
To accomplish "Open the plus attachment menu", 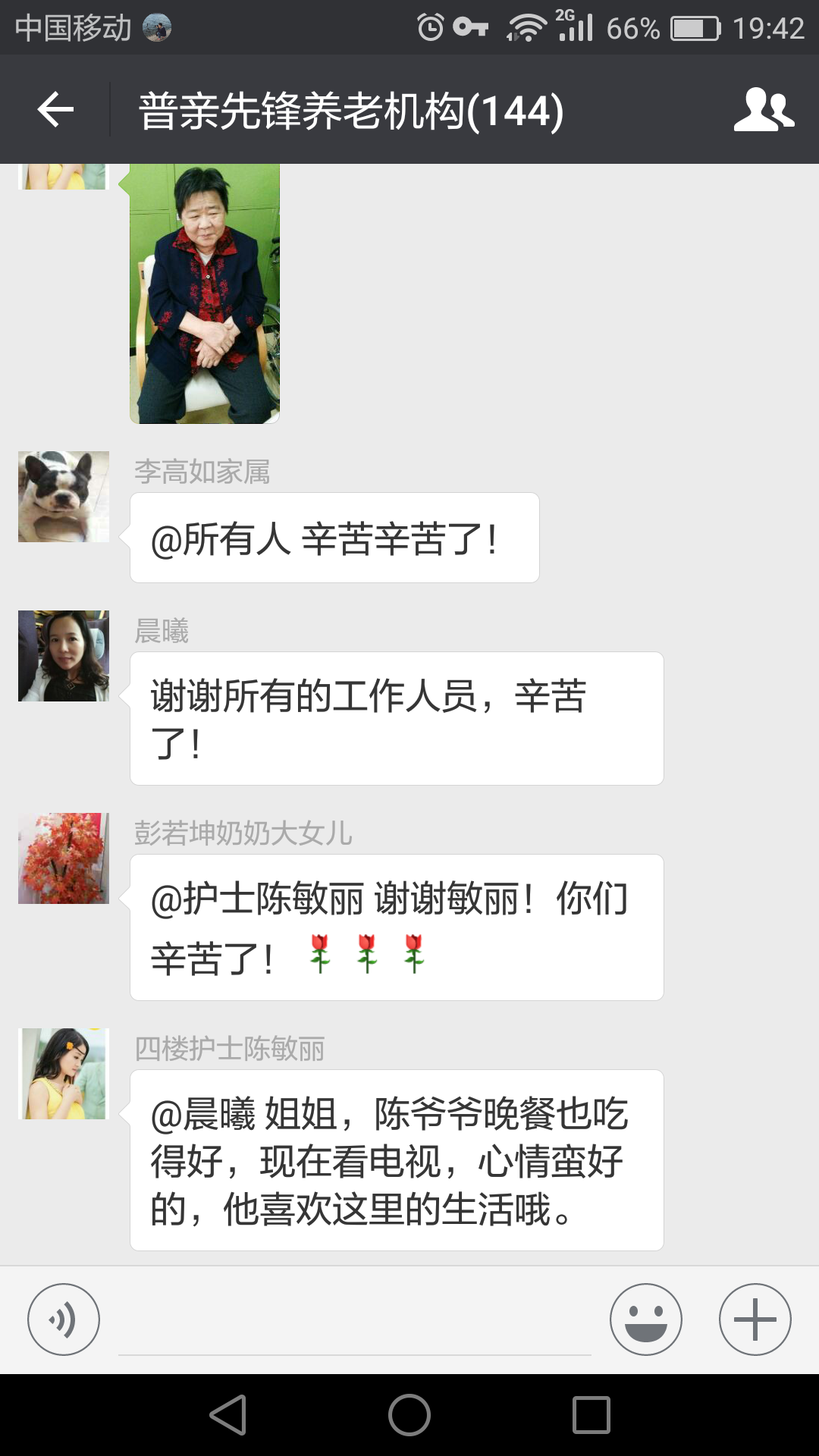I will coord(755,1319).
